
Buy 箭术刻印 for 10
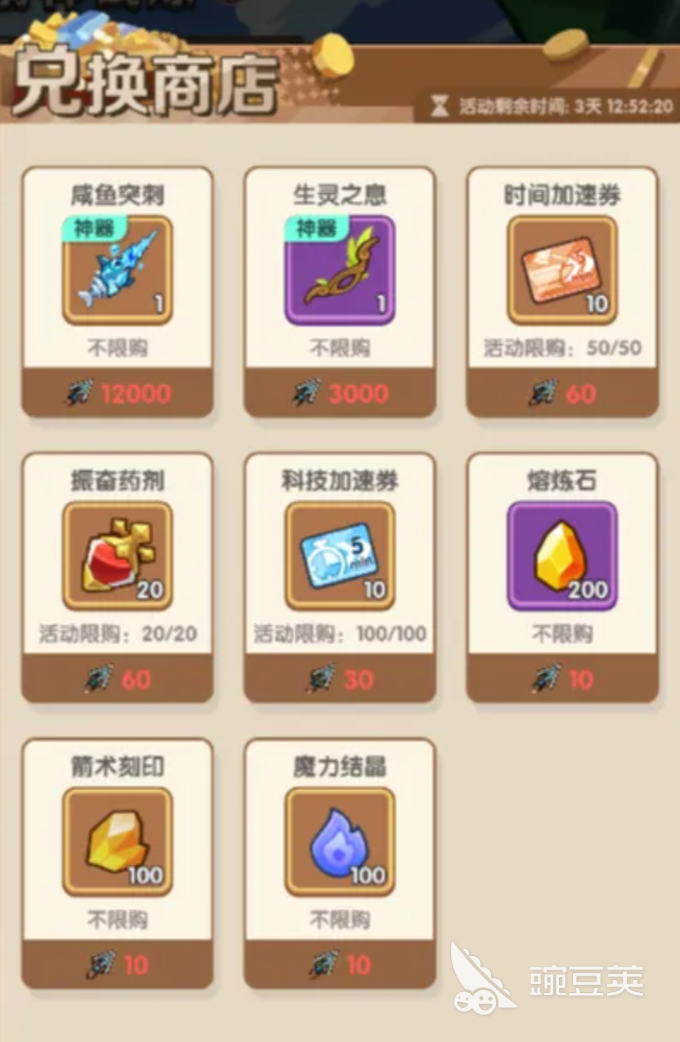coord(117,965)
